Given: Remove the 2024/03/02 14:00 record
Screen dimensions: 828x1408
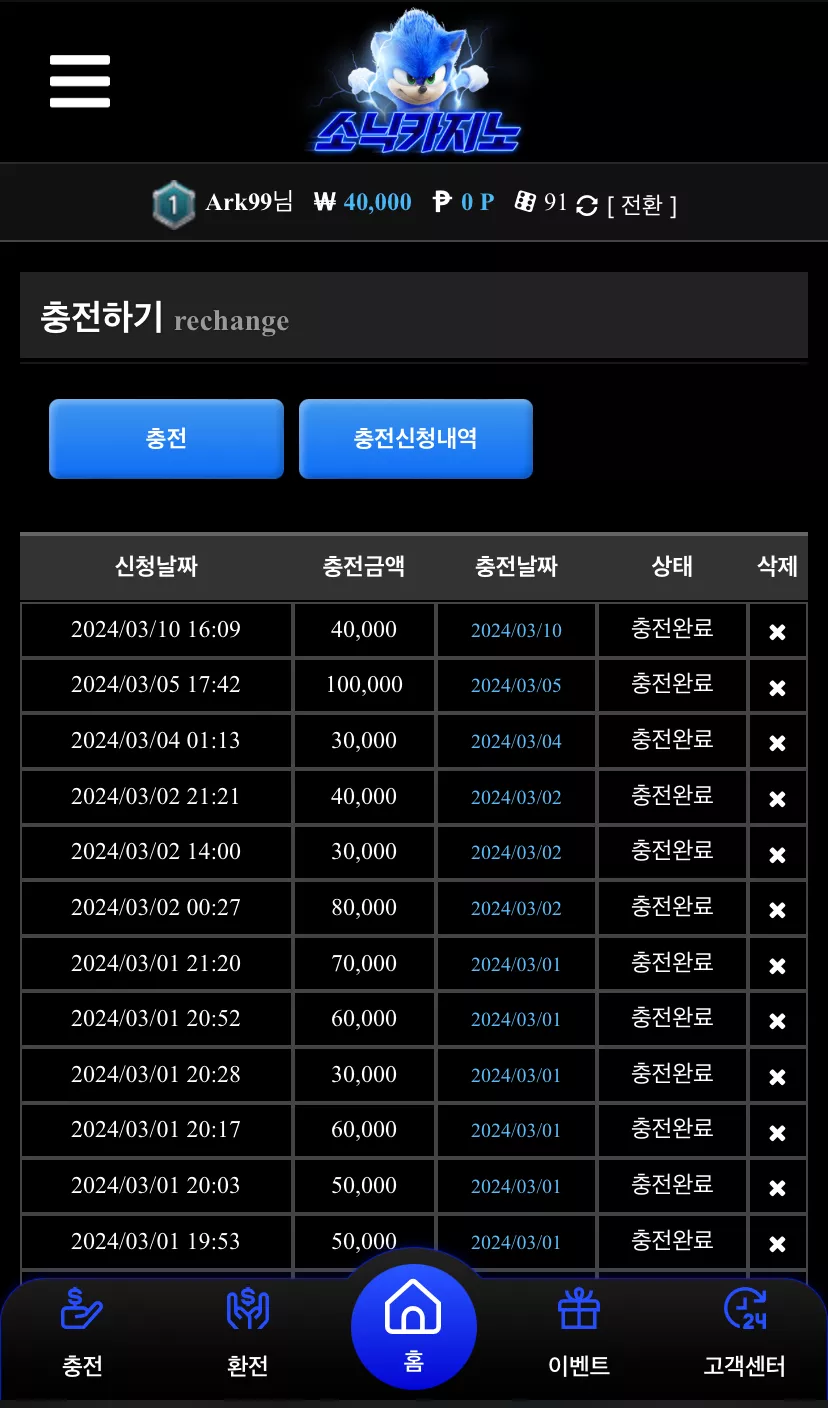Looking at the screenshot, I should (777, 855).
